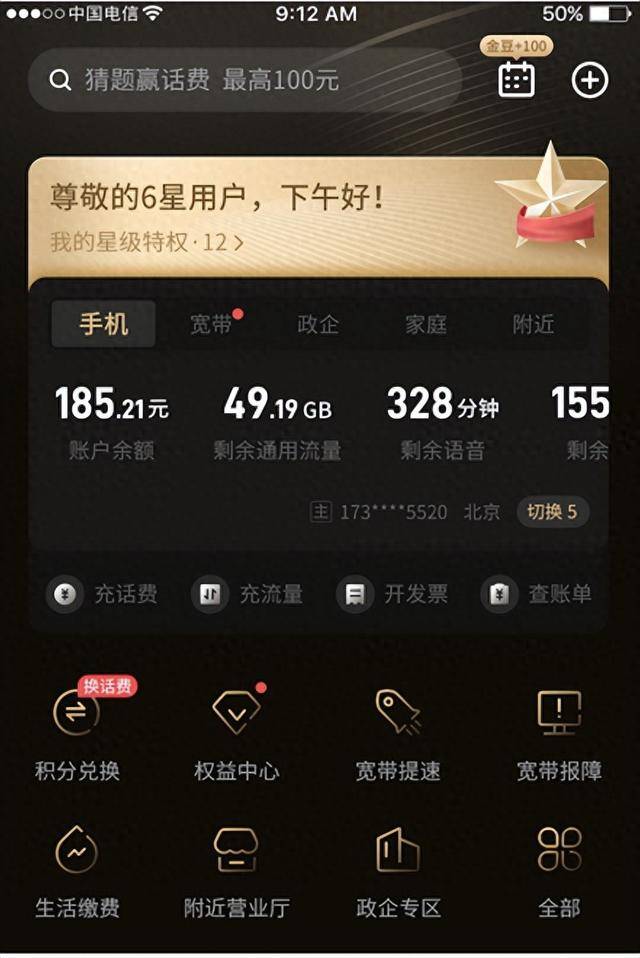The image size is (640, 958).
Task: Switch to the 附近 tab
Action: click(533, 325)
